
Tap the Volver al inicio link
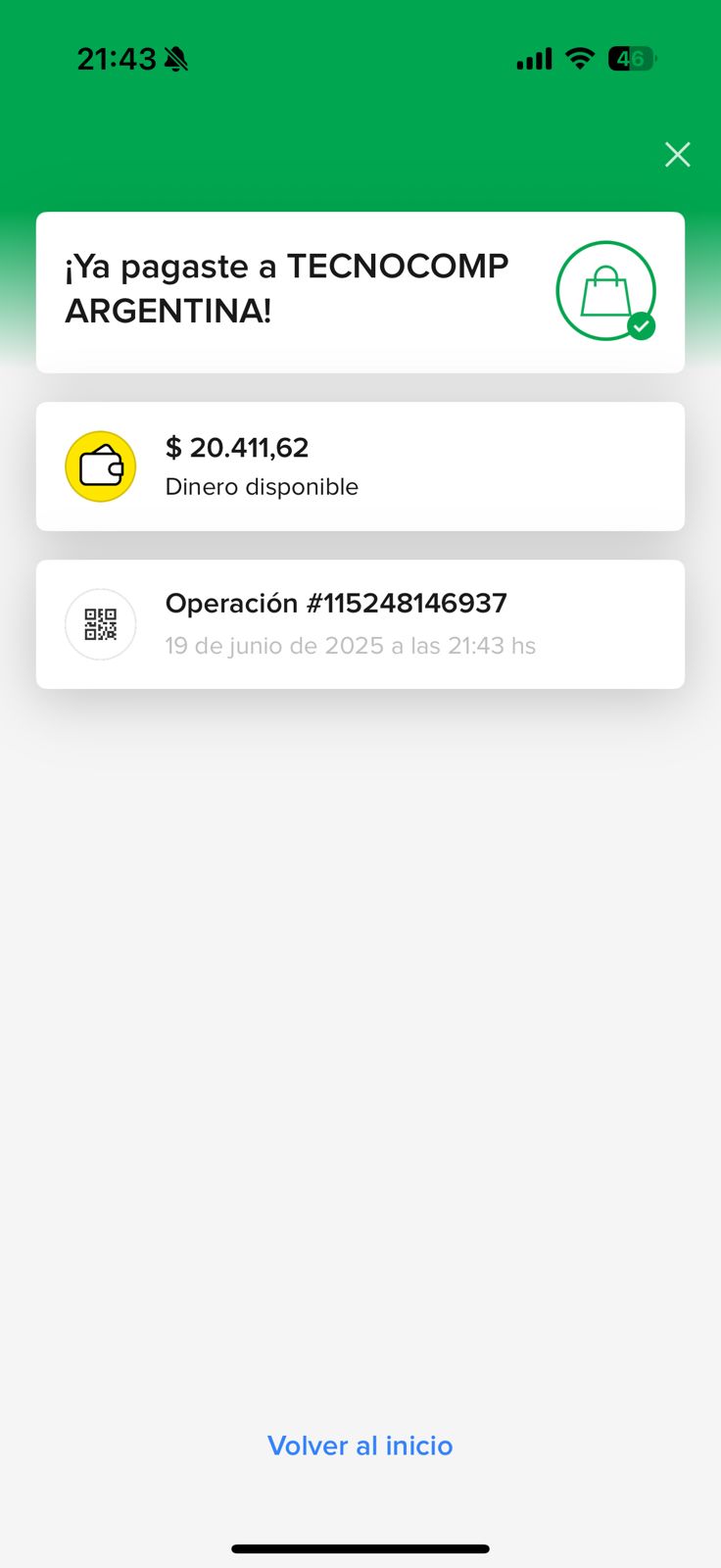click(360, 1445)
